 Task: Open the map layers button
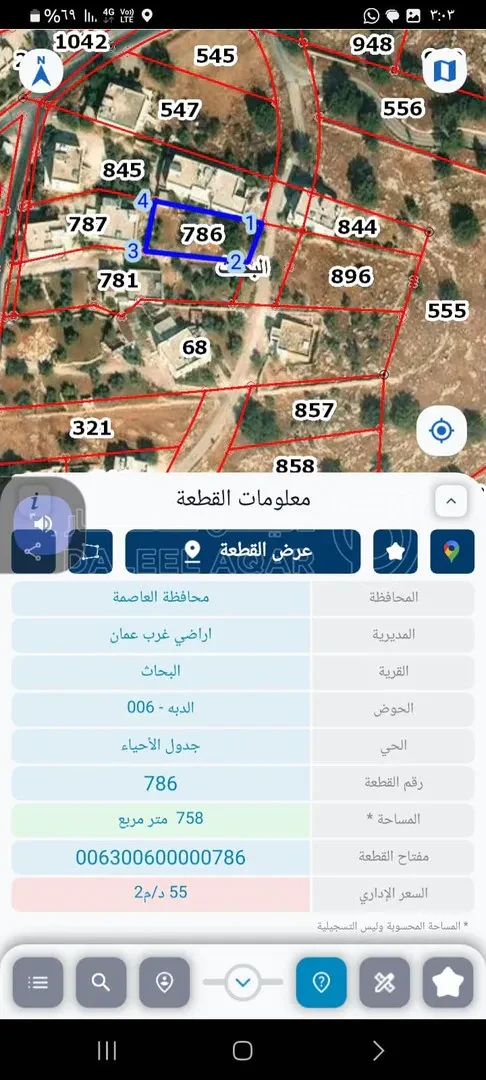(x=445, y=70)
